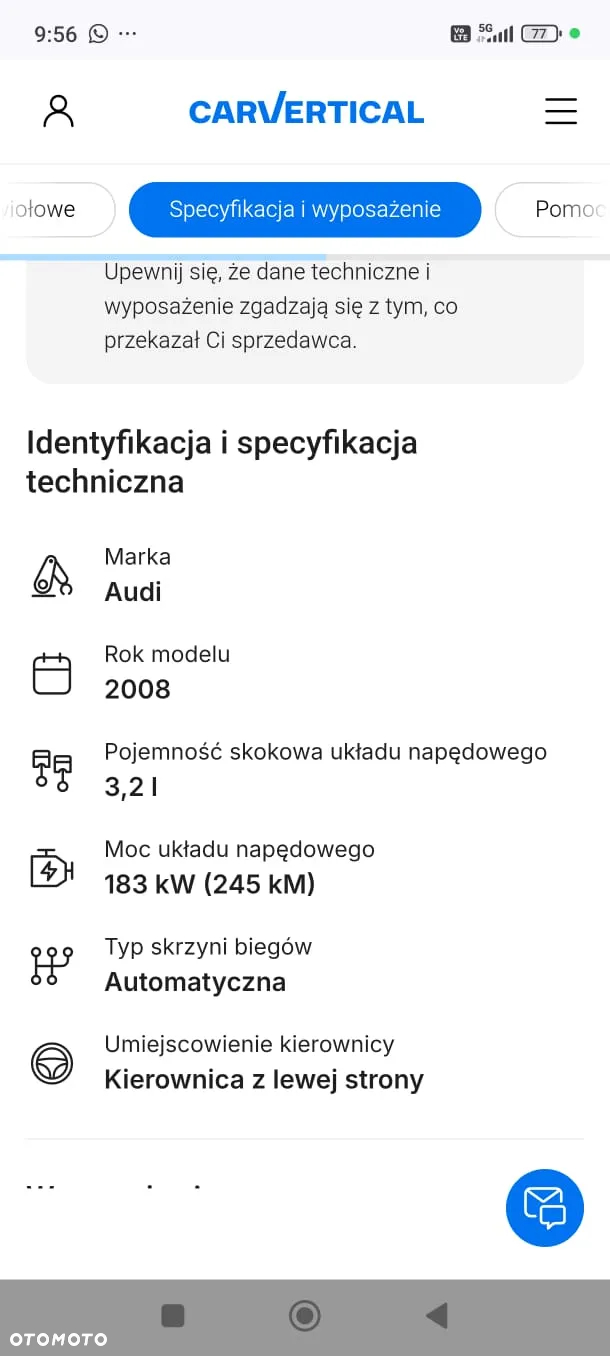Open the chat message floating button

coord(544,1207)
